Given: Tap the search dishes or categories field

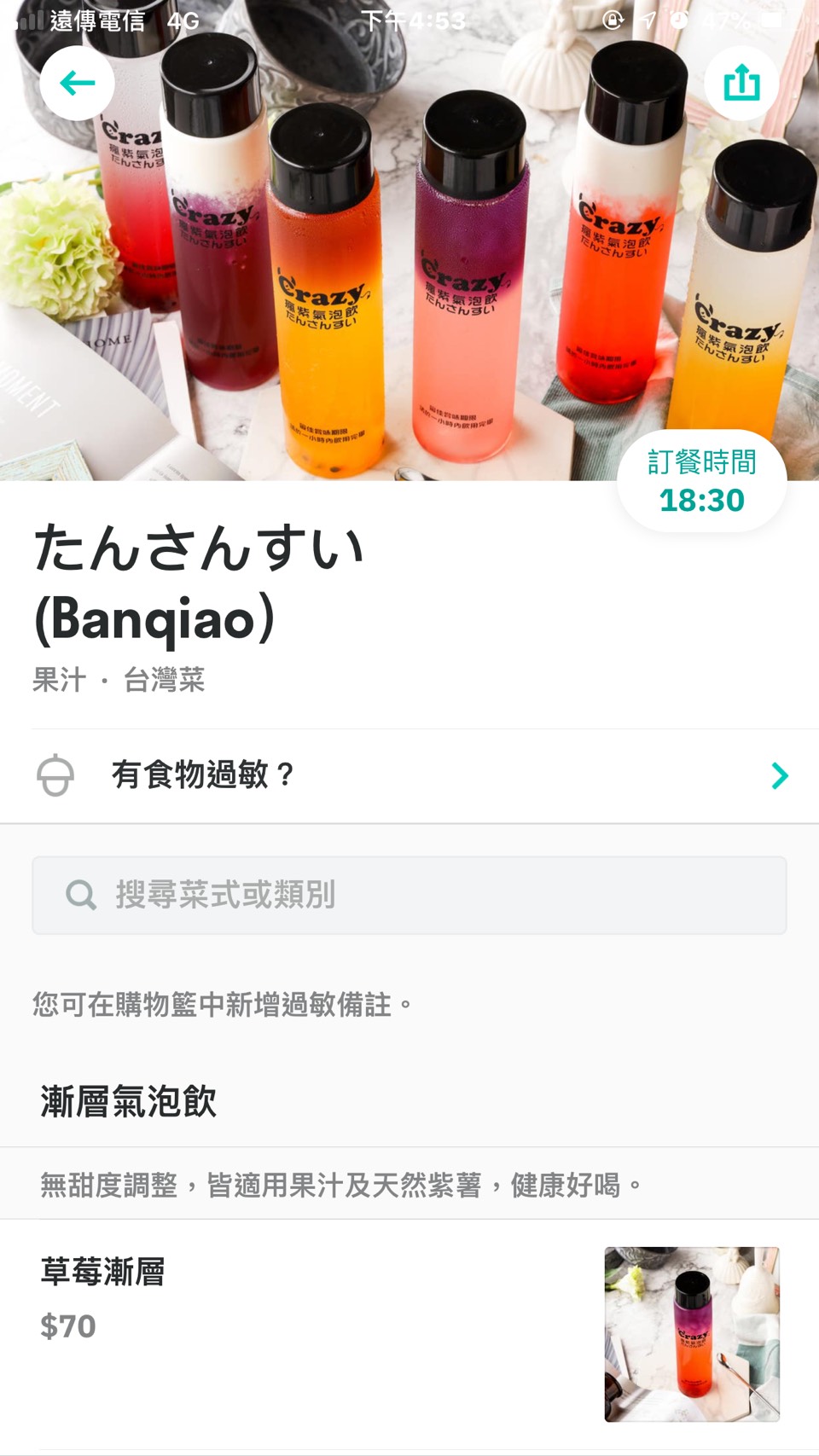Looking at the screenshot, I should pos(409,895).
